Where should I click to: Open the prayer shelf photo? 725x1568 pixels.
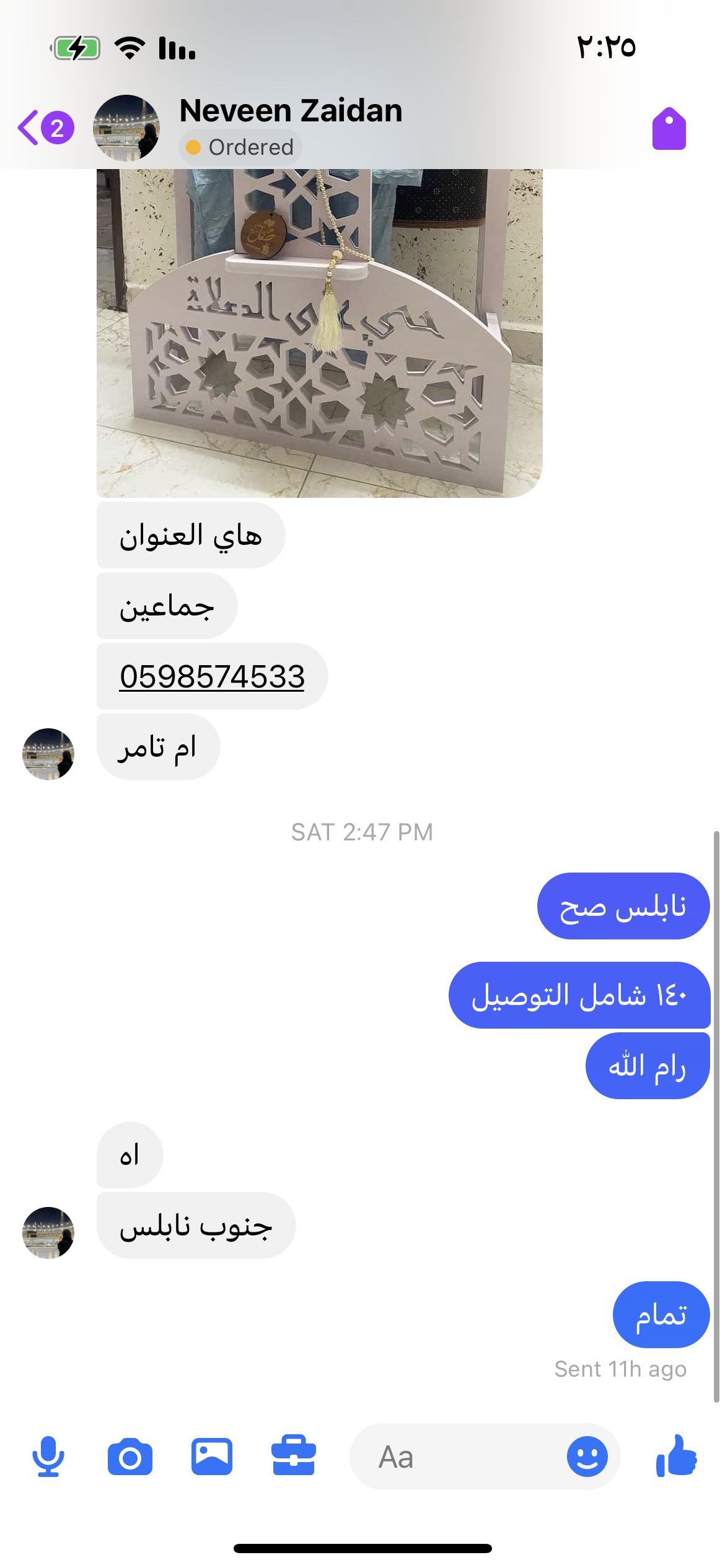(319, 333)
